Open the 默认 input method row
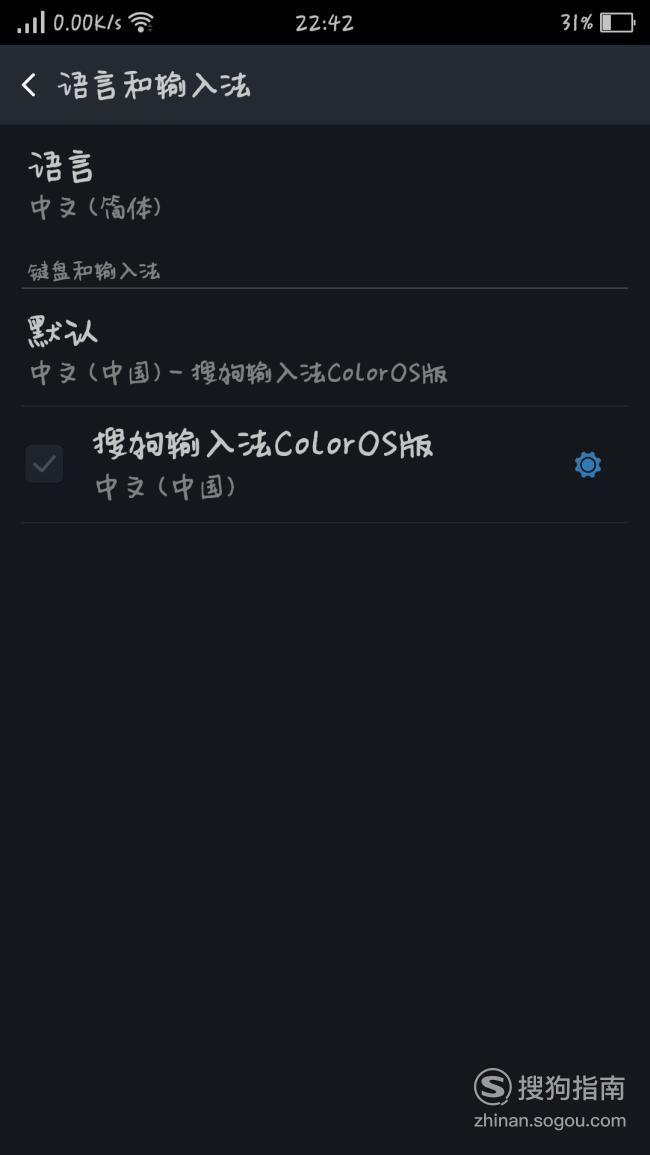 325,349
